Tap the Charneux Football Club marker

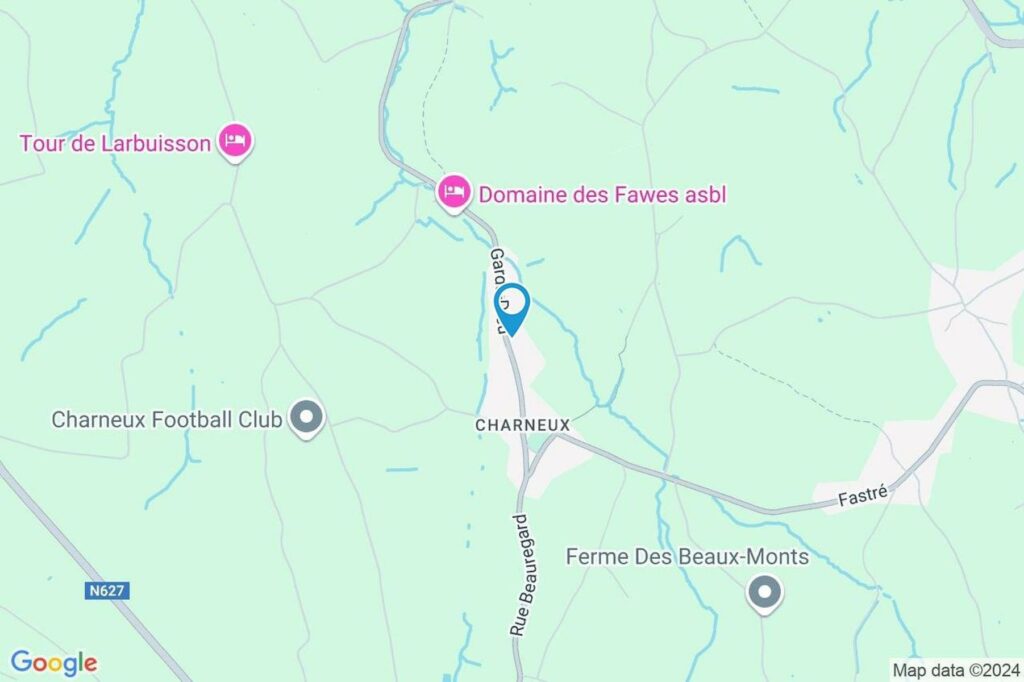tap(306, 417)
